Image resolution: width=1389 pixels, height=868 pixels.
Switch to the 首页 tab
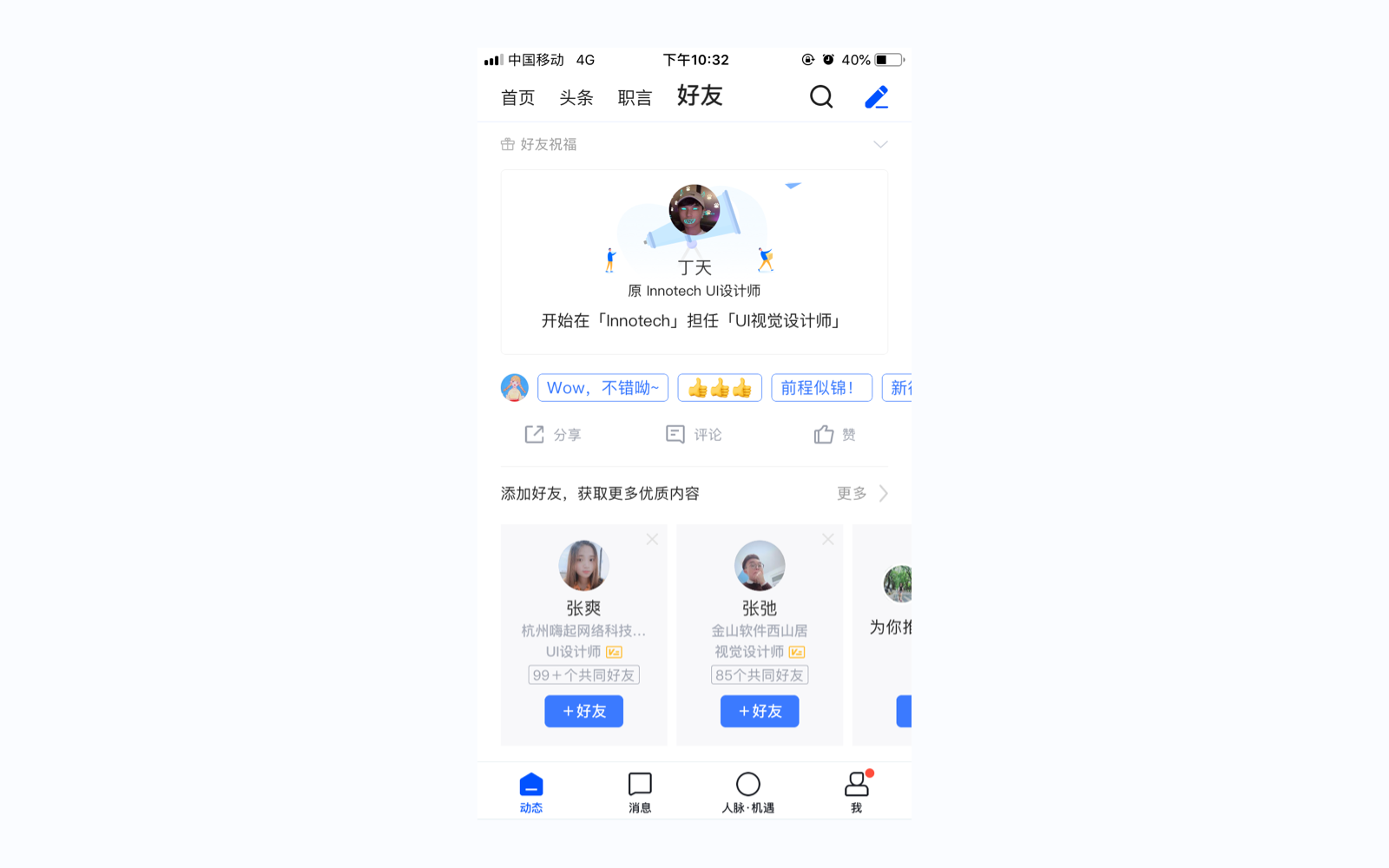click(518, 98)
